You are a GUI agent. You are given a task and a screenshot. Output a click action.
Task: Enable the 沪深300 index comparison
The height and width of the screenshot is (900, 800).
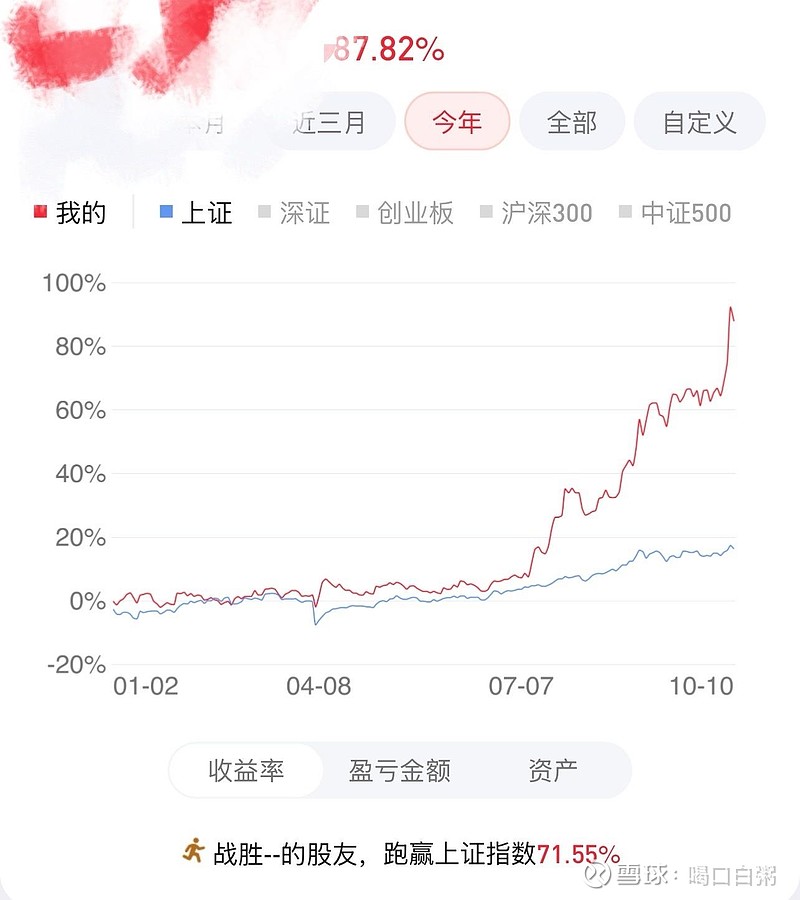pyautogui.click(x=536, y=212)
